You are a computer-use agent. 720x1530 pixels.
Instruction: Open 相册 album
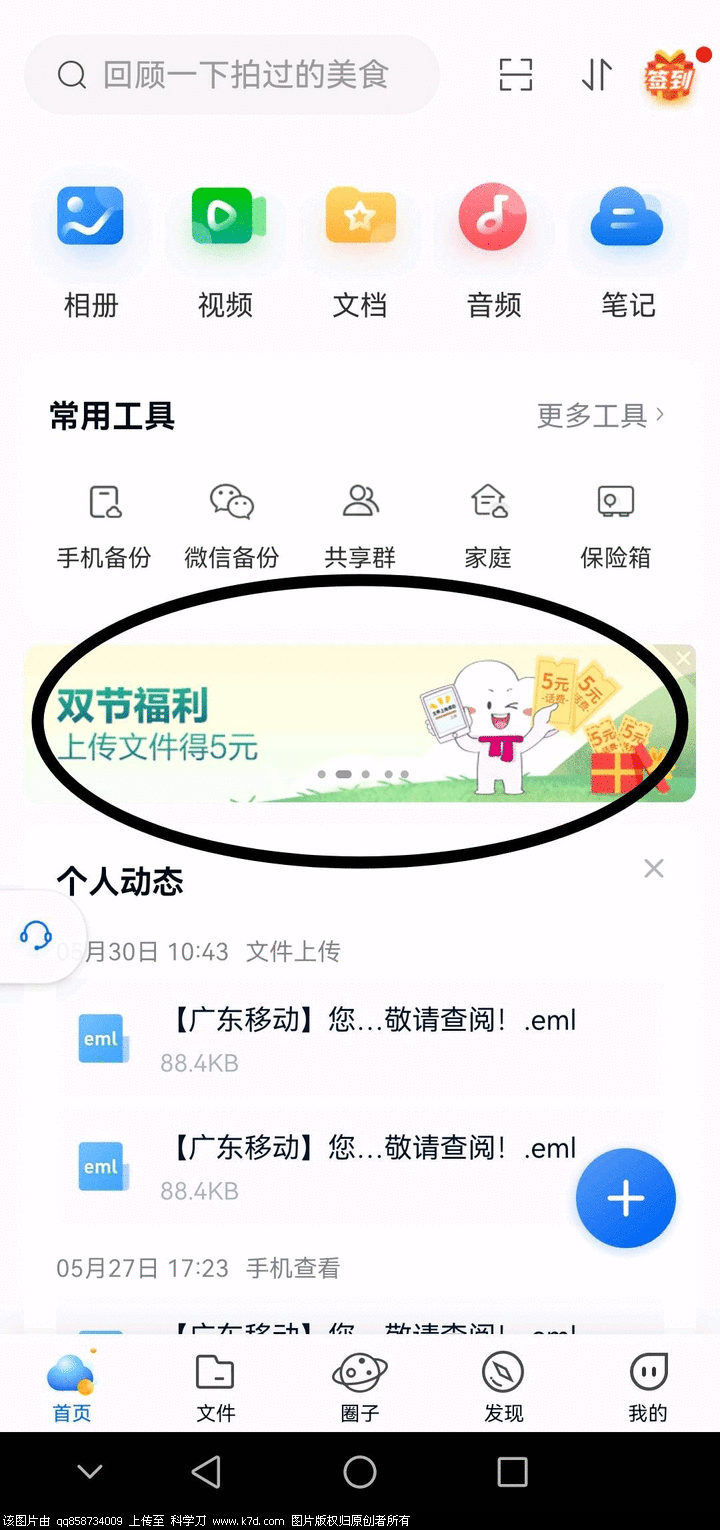[91, 250]
